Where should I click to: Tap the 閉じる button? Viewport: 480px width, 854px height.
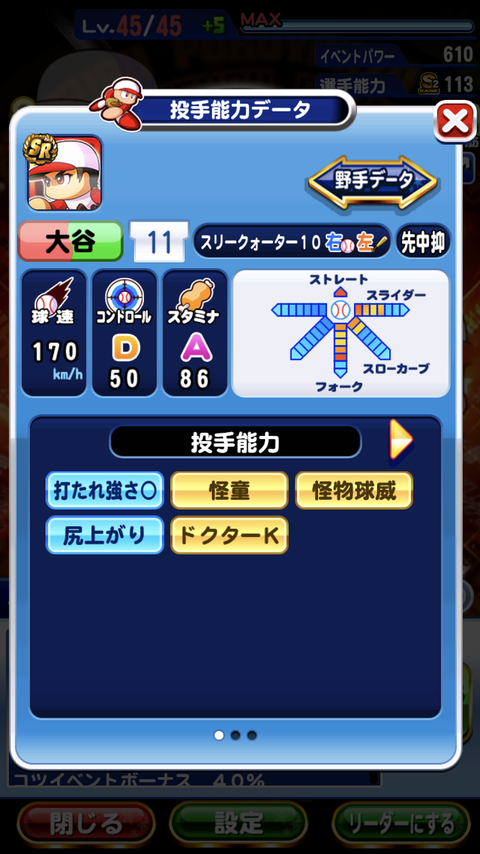[x=86, y=824]
